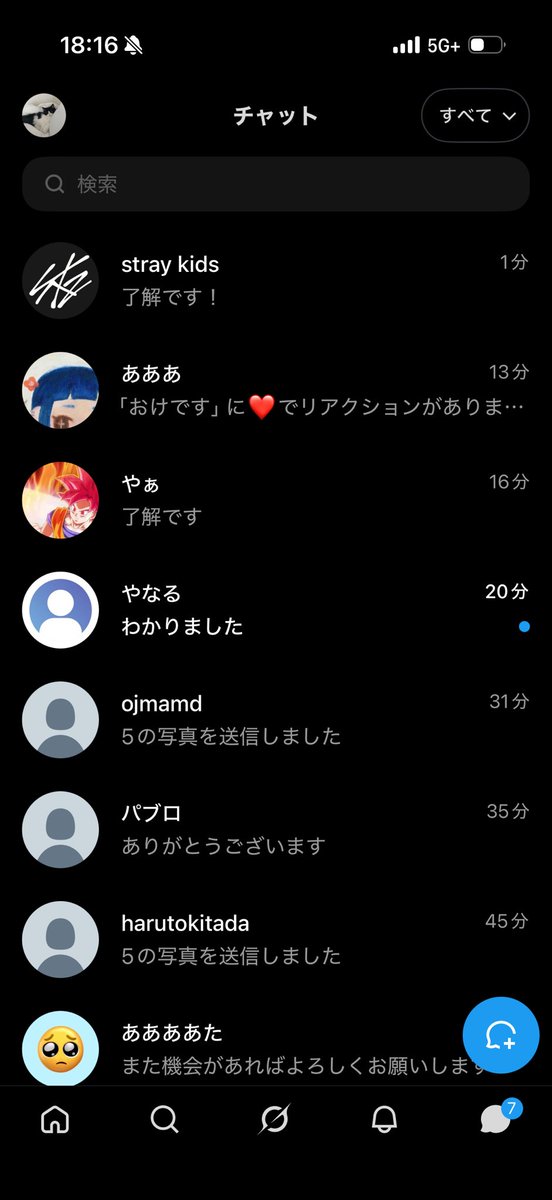Open the unread chat from やなる
This screenshot has height=1200, width=552.
click(276, 610)
